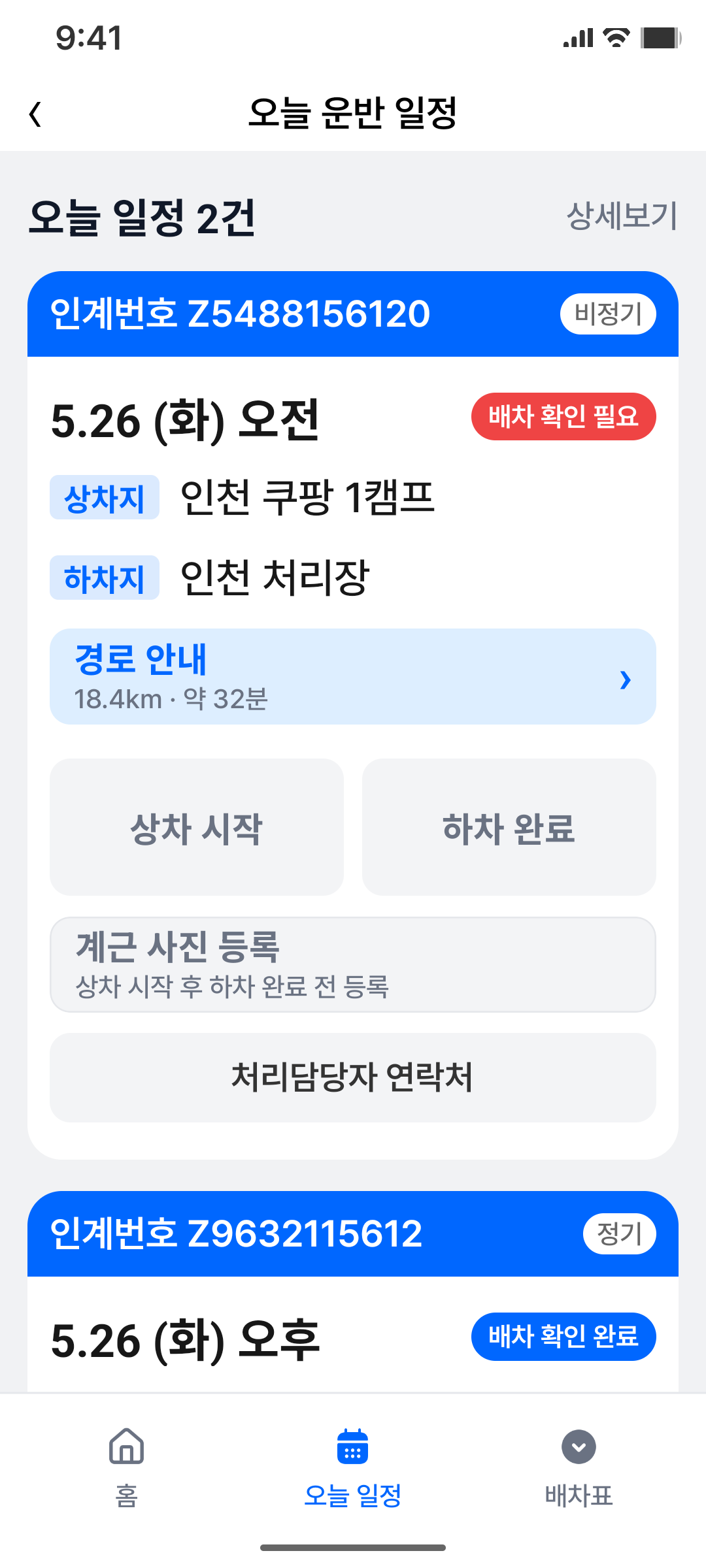Go back using the header arrow
This screenshot has width=706, height=1568.
tap(35, 114)
